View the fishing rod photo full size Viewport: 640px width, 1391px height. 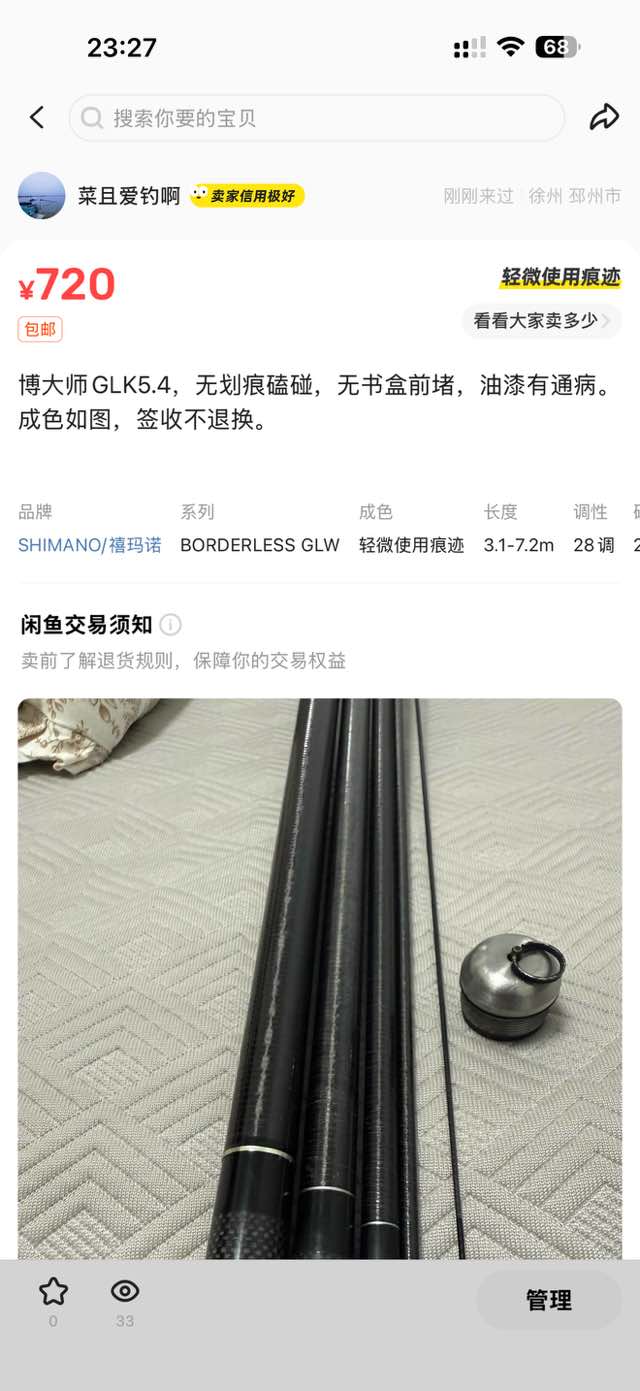click(x=320, y=978)
